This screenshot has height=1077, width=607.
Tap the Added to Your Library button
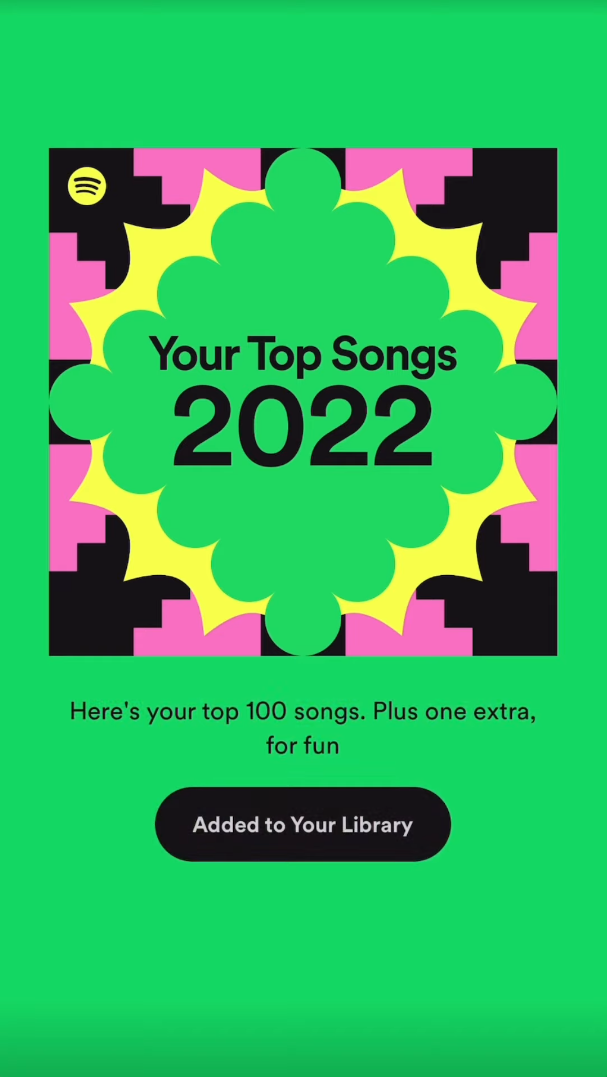coord(303,825)
